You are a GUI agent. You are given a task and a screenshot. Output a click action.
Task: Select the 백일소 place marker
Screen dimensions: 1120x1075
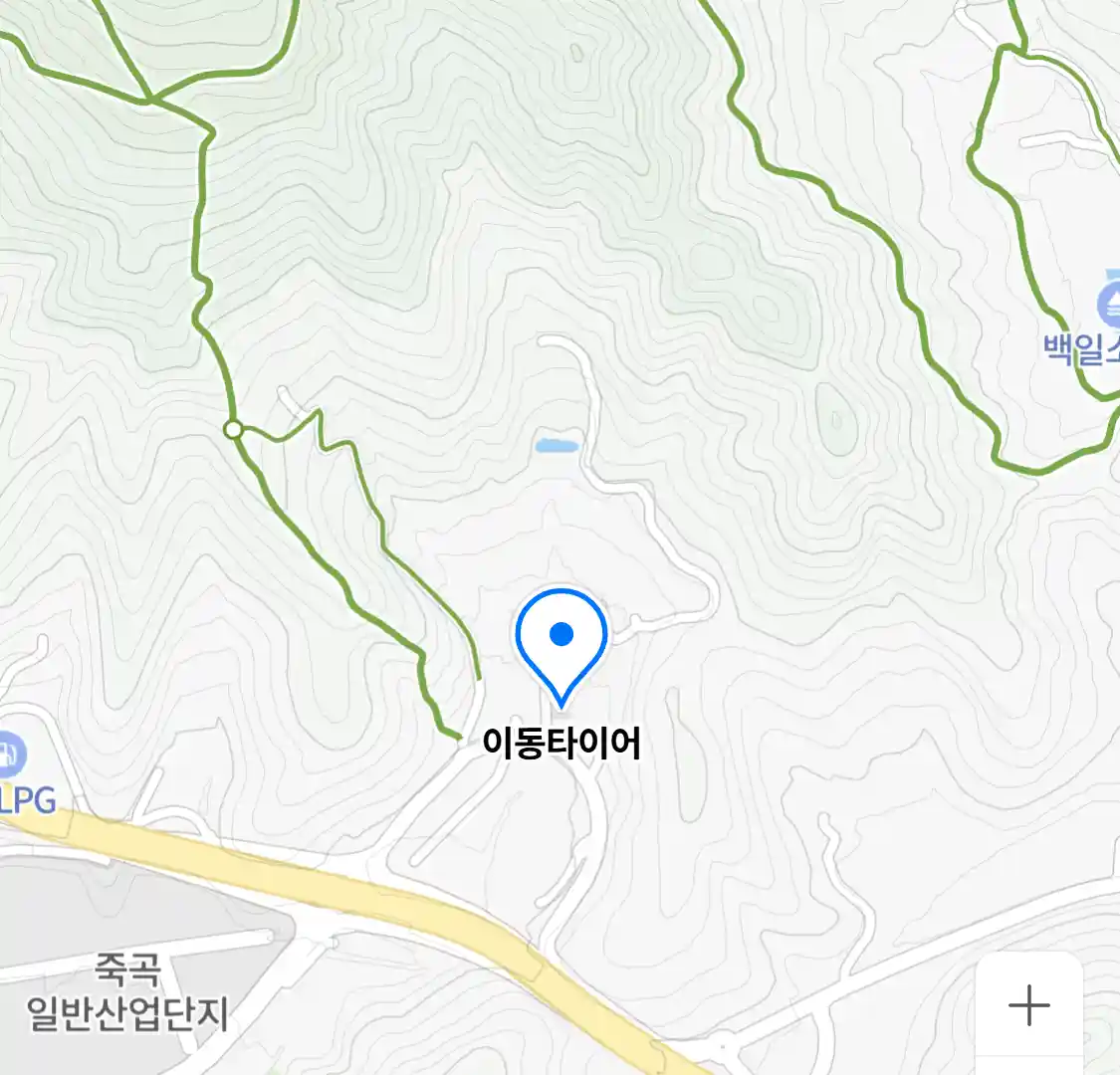tap(1110, 305)
